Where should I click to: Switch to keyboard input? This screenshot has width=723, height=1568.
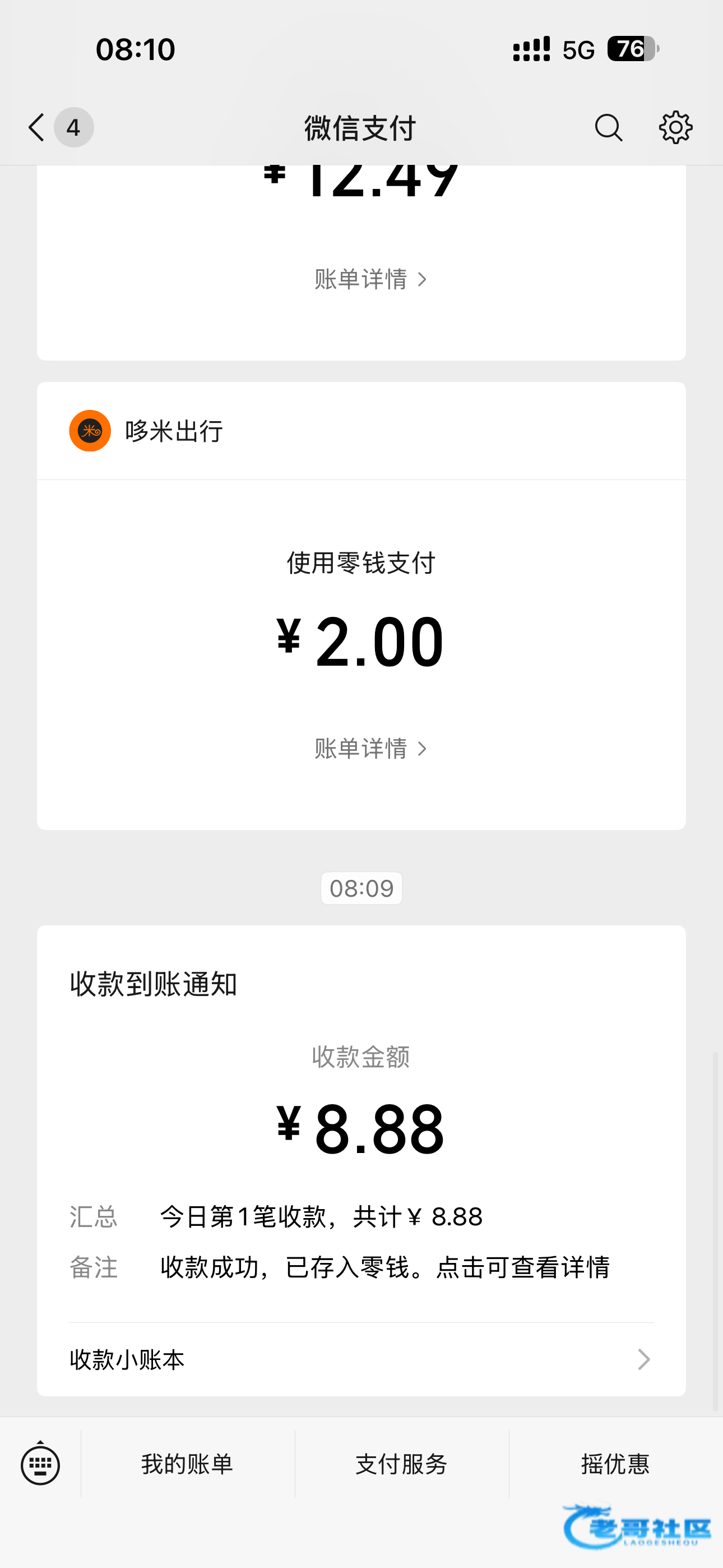tap(40, 1464)
